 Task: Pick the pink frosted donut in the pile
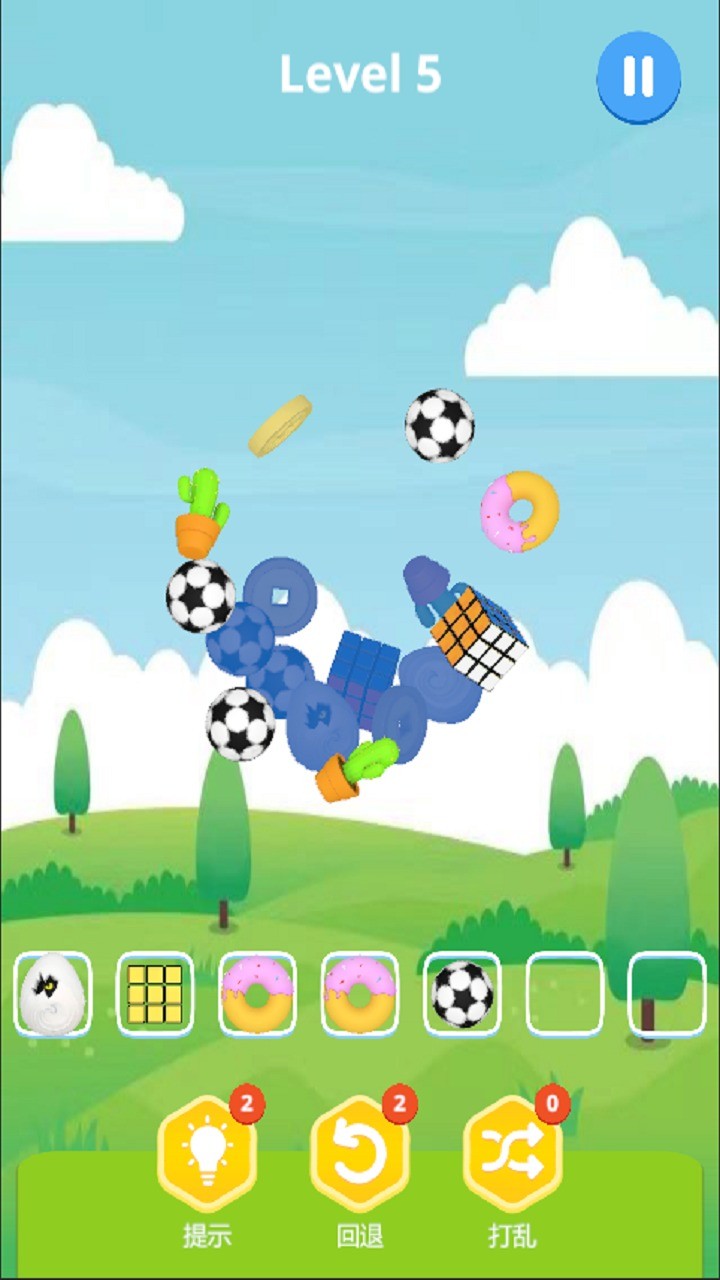coord(519,512)
